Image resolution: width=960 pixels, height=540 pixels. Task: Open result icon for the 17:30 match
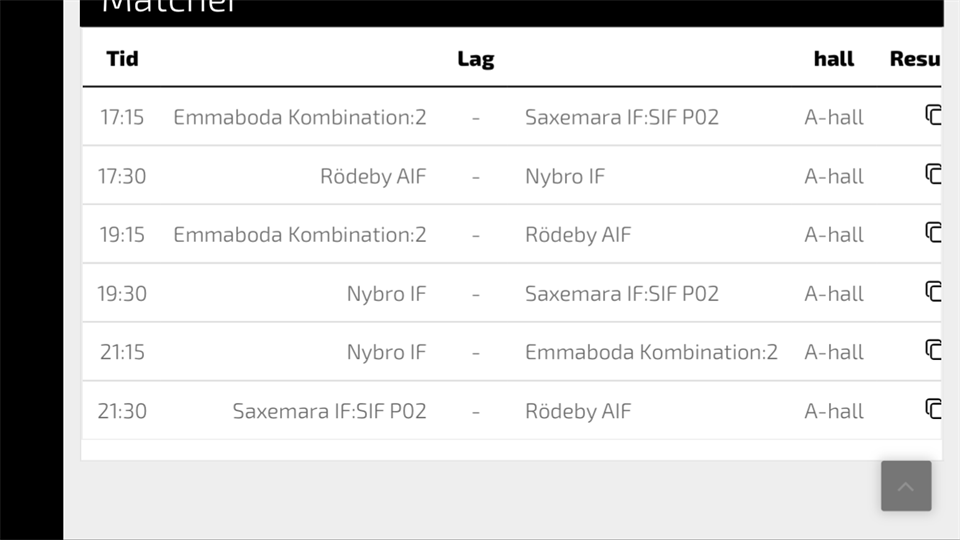coord(933,174)
